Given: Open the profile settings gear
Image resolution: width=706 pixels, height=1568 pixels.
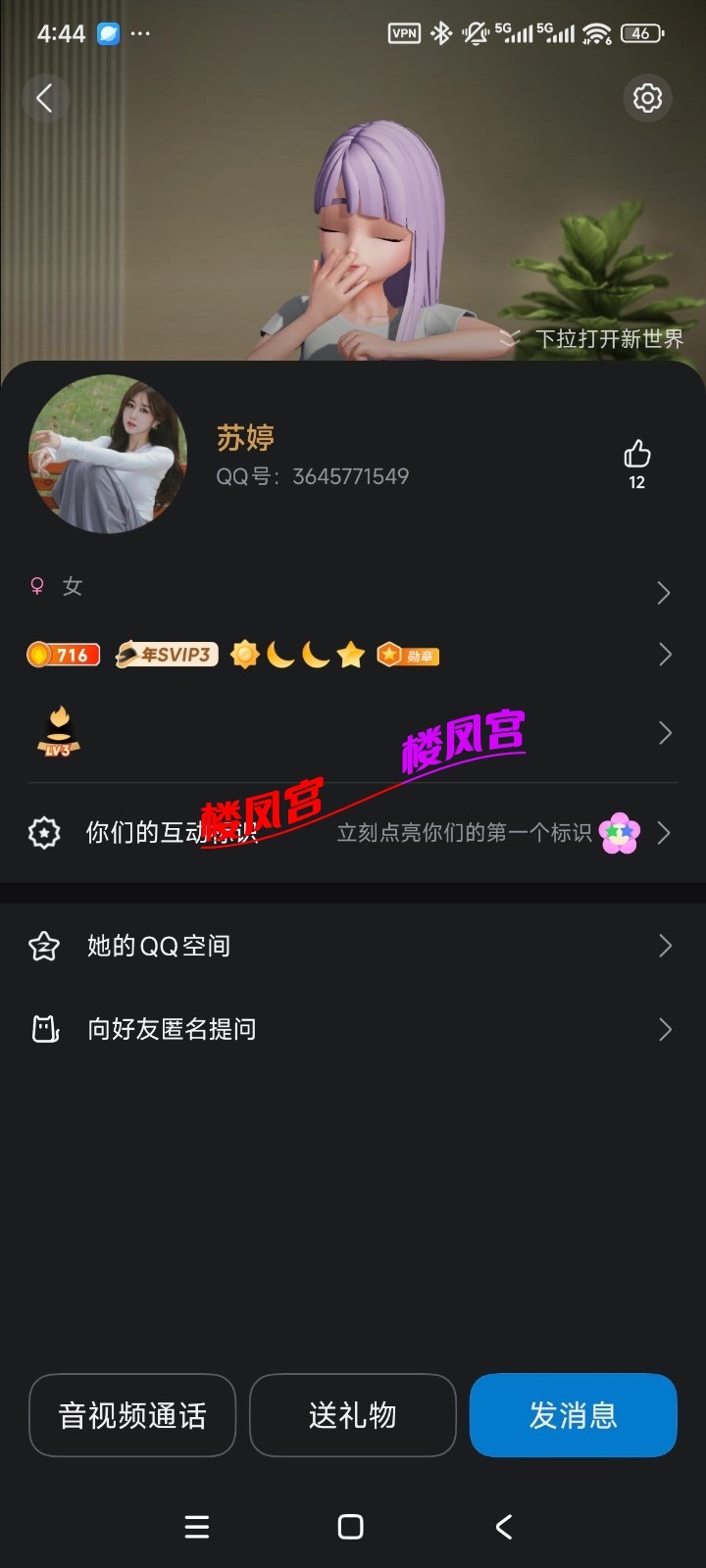Looking at the screenshot, I should coord(647,98).
